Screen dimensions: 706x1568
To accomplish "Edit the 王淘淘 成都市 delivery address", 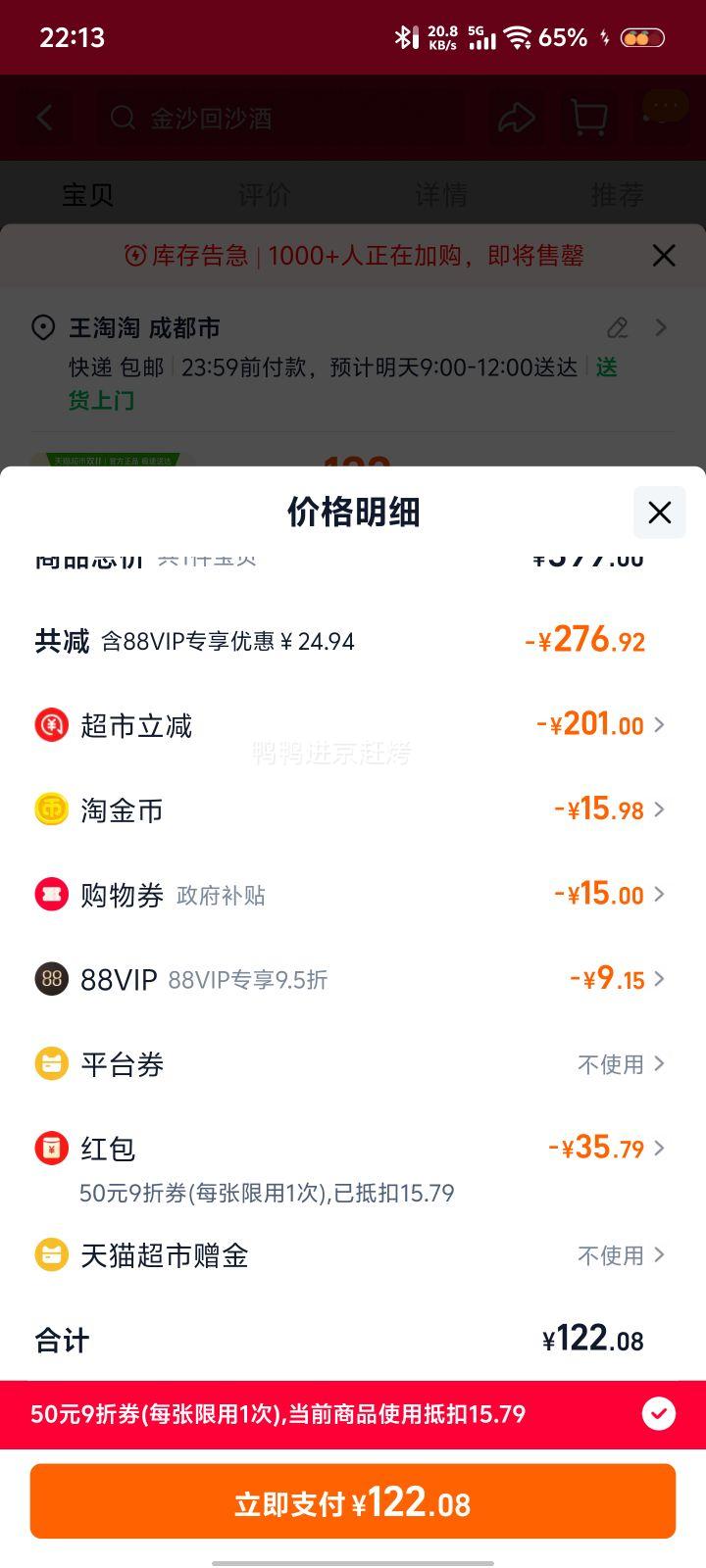I will 618,327.
